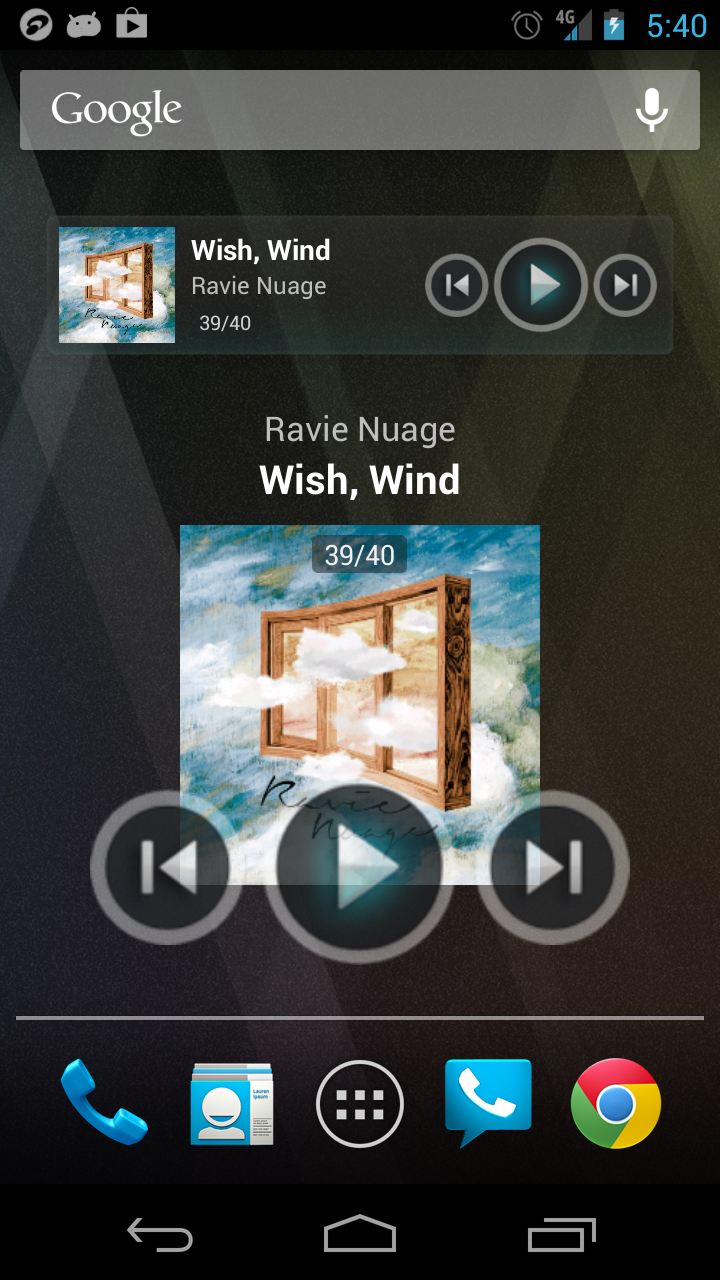Rewind using the large widget previous button
The width and height of the screenshot is (720, 1280).
pyautogui.click(x=166, y=867)
